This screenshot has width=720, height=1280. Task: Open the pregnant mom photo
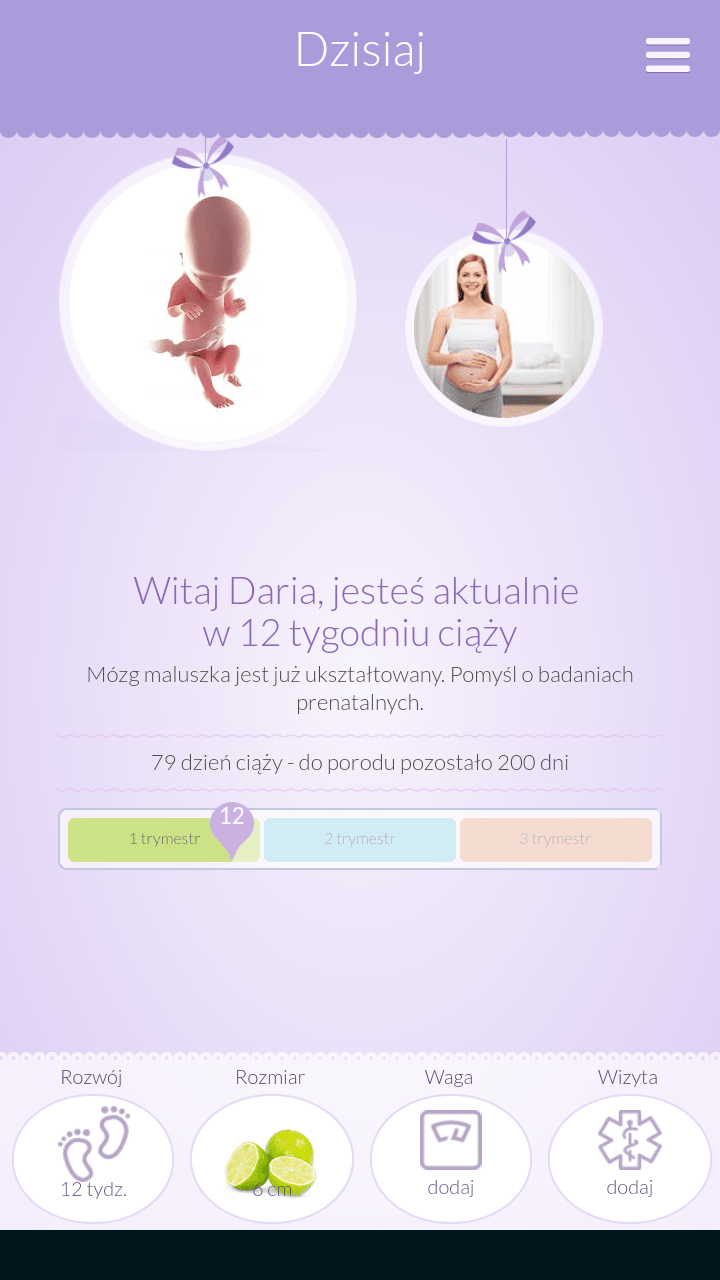504,328
